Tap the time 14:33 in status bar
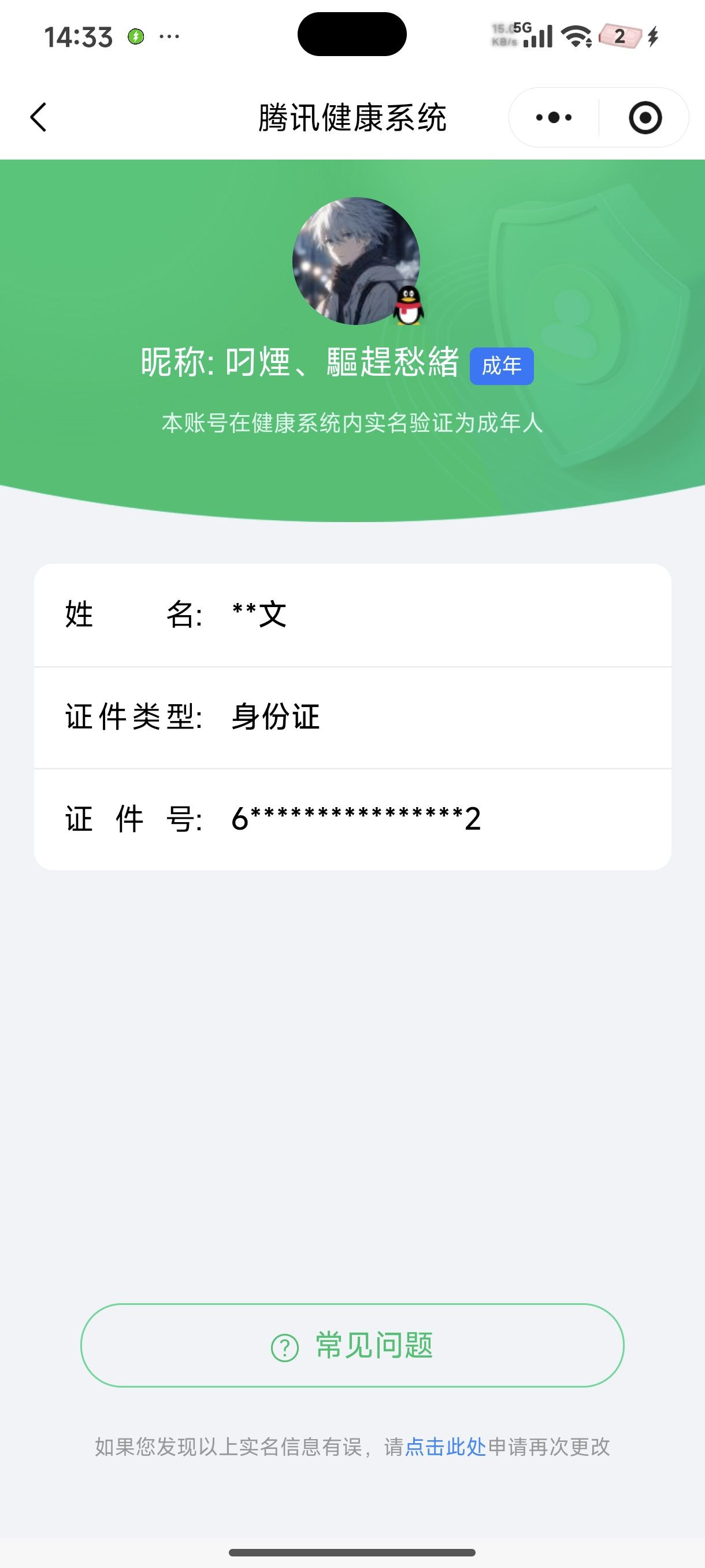The image size is (705, 1568). pos(78,36)
